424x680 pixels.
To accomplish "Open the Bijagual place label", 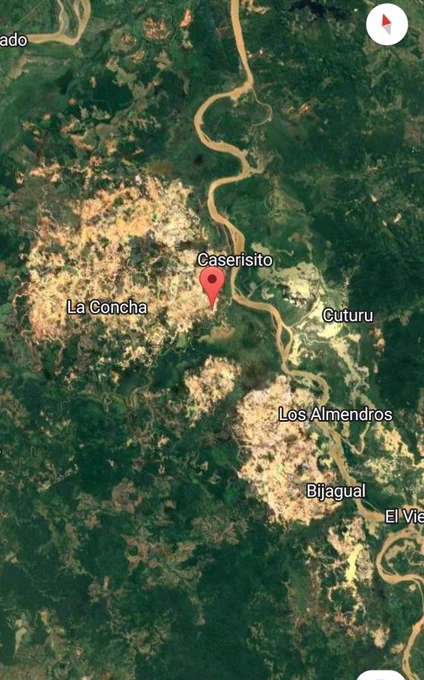I will click(x=336, y=491).
